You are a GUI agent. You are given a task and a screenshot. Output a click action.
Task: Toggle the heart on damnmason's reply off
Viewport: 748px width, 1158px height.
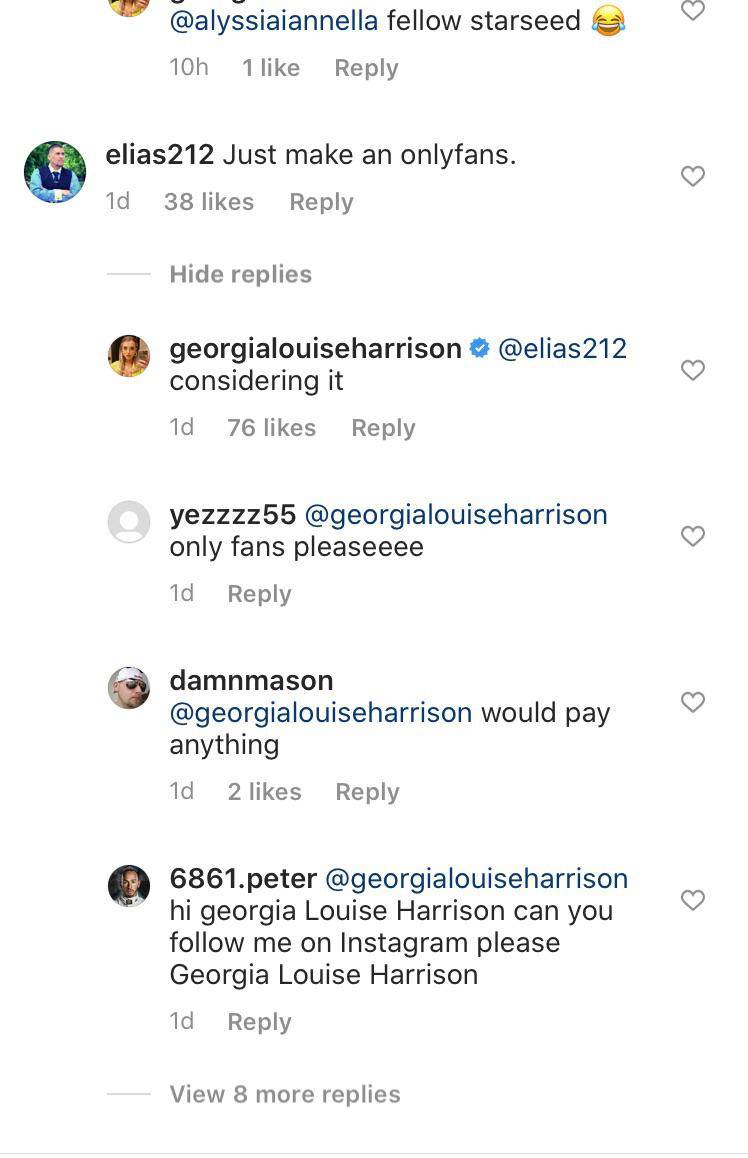(x=692, y=702)
